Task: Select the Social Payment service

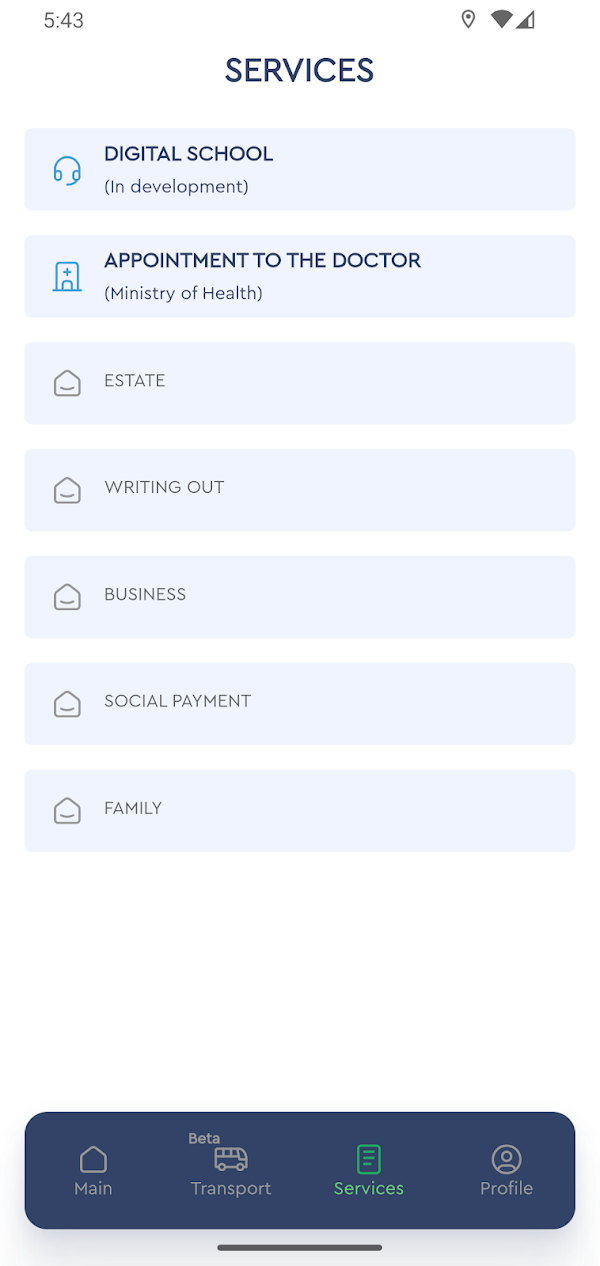Action: (x=299, y=703)
